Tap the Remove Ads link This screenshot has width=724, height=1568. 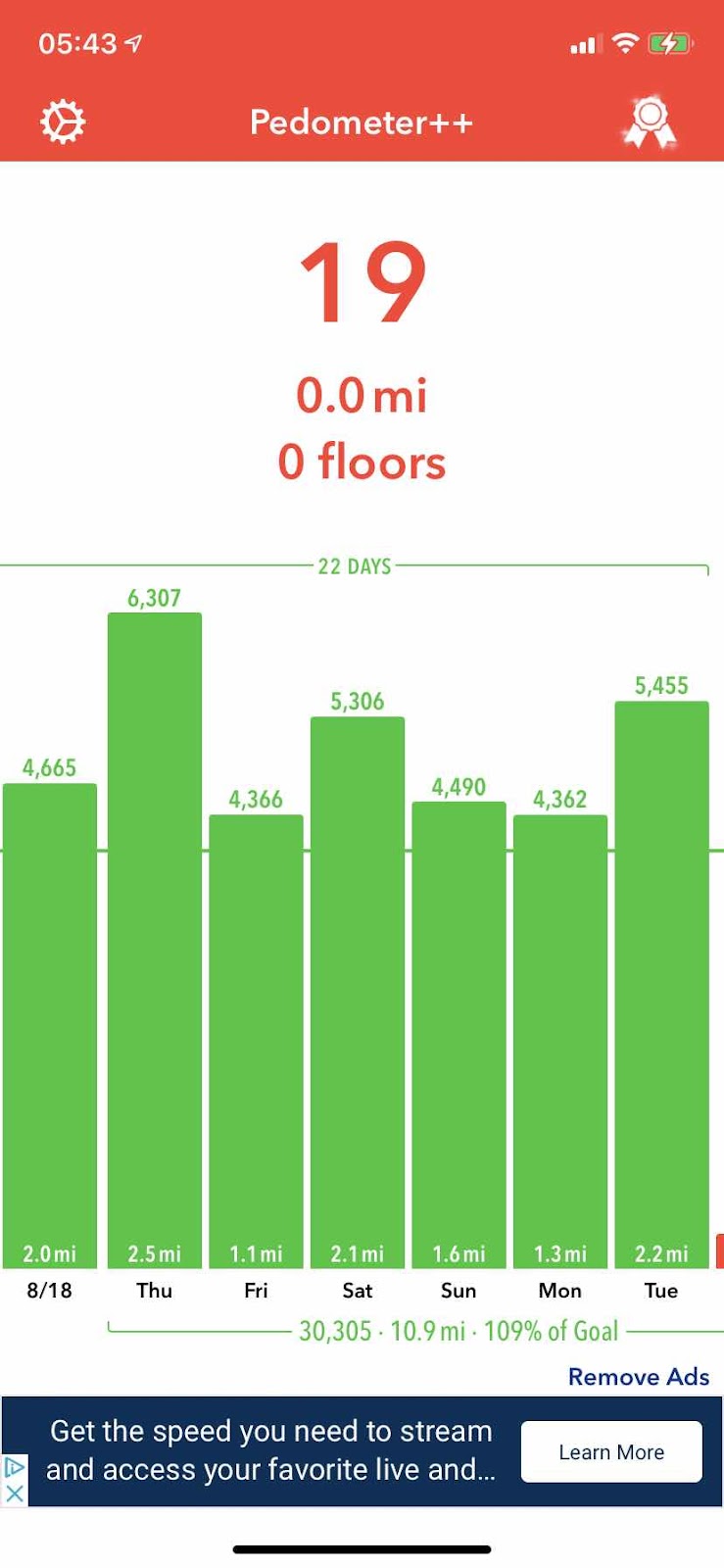tap(639, 1376)
